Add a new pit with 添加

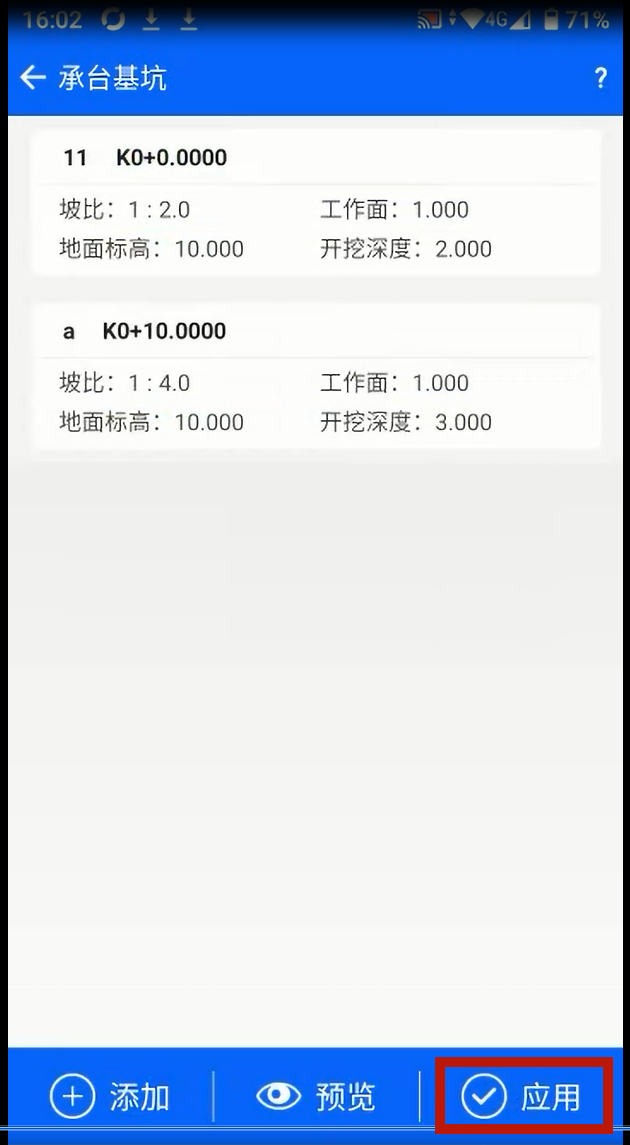[110, 1096]
